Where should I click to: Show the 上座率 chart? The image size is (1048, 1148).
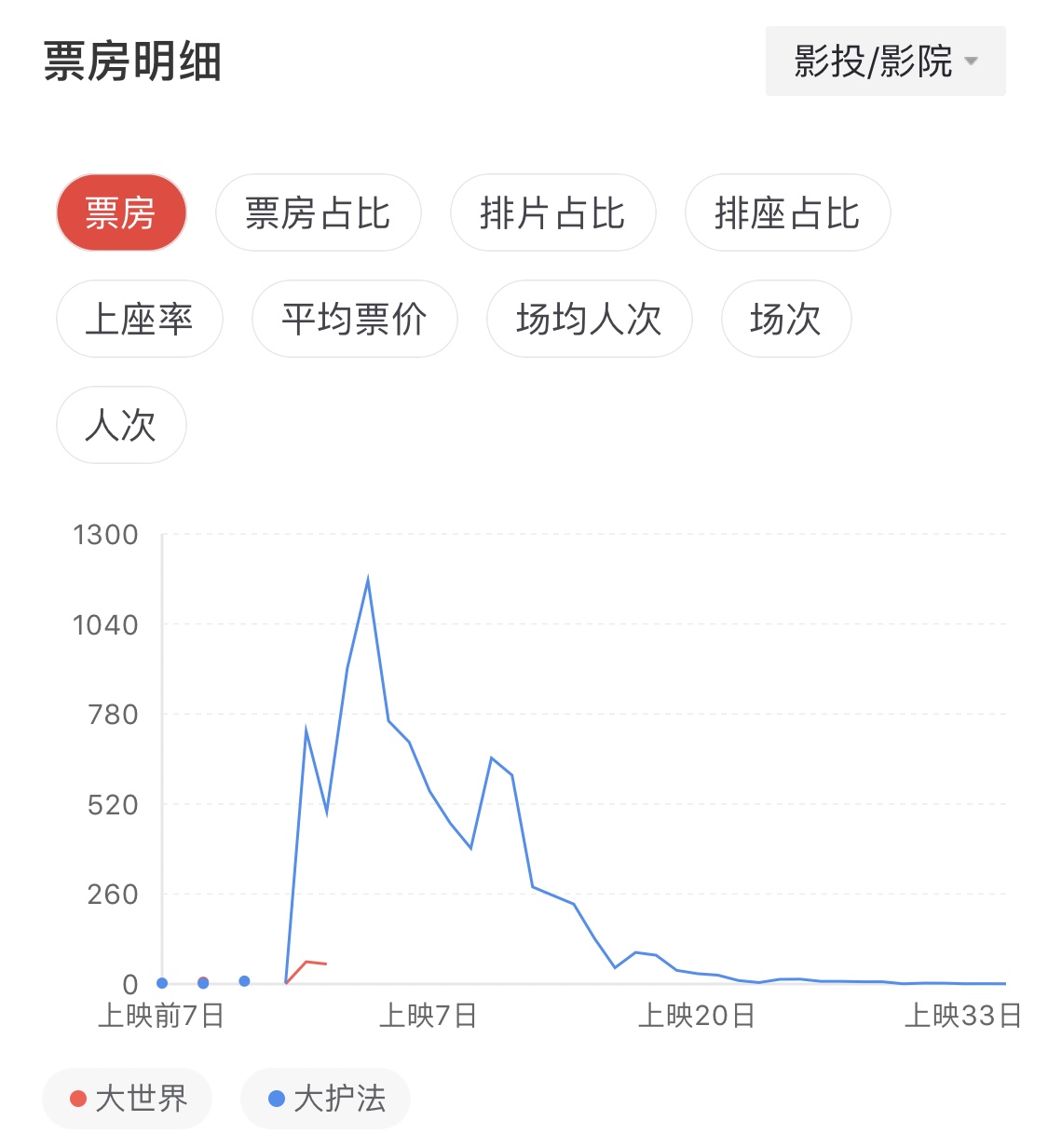[140, 319]
